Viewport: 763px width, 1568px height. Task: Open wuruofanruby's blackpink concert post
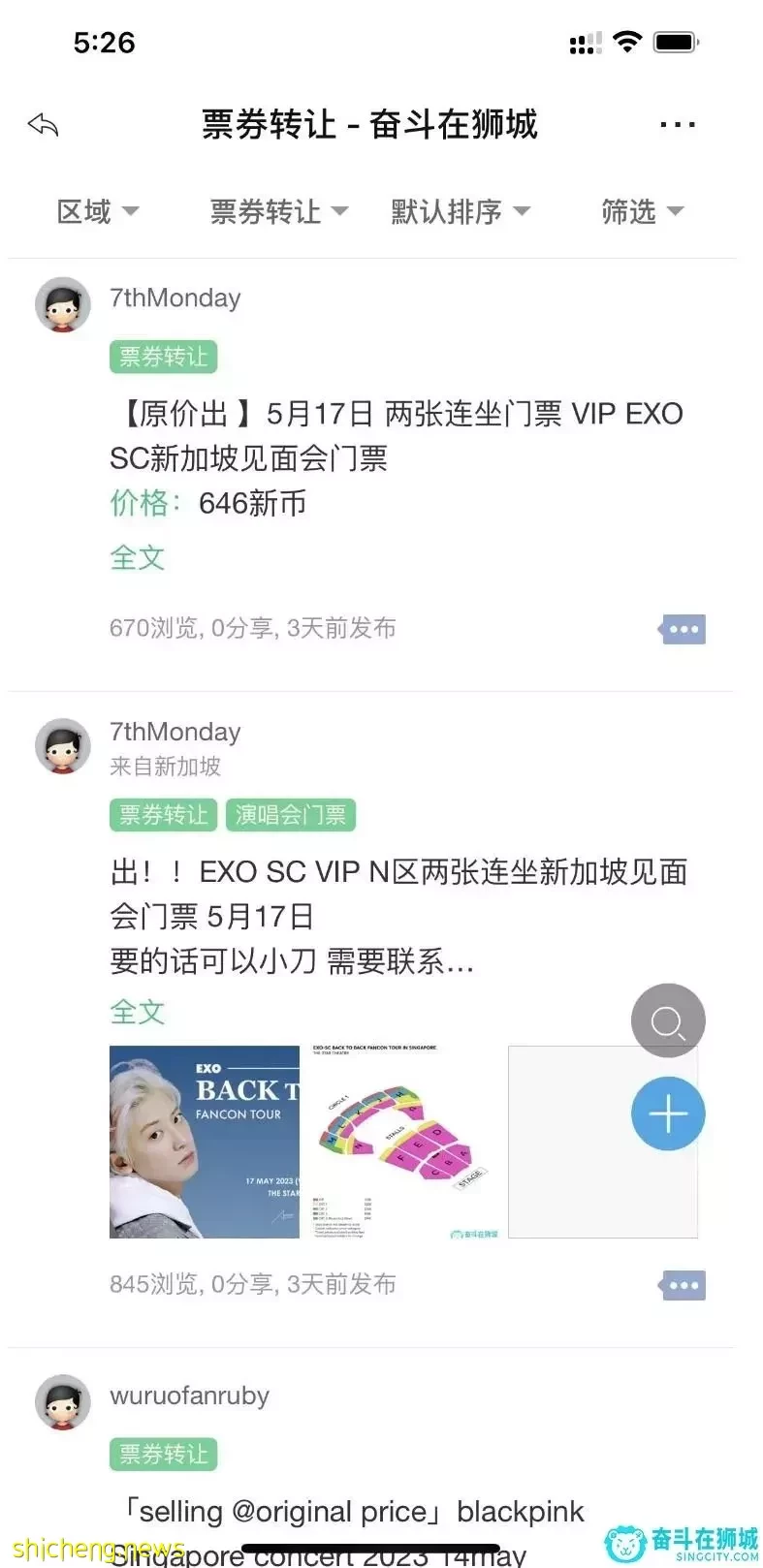tap(349, 1512)
